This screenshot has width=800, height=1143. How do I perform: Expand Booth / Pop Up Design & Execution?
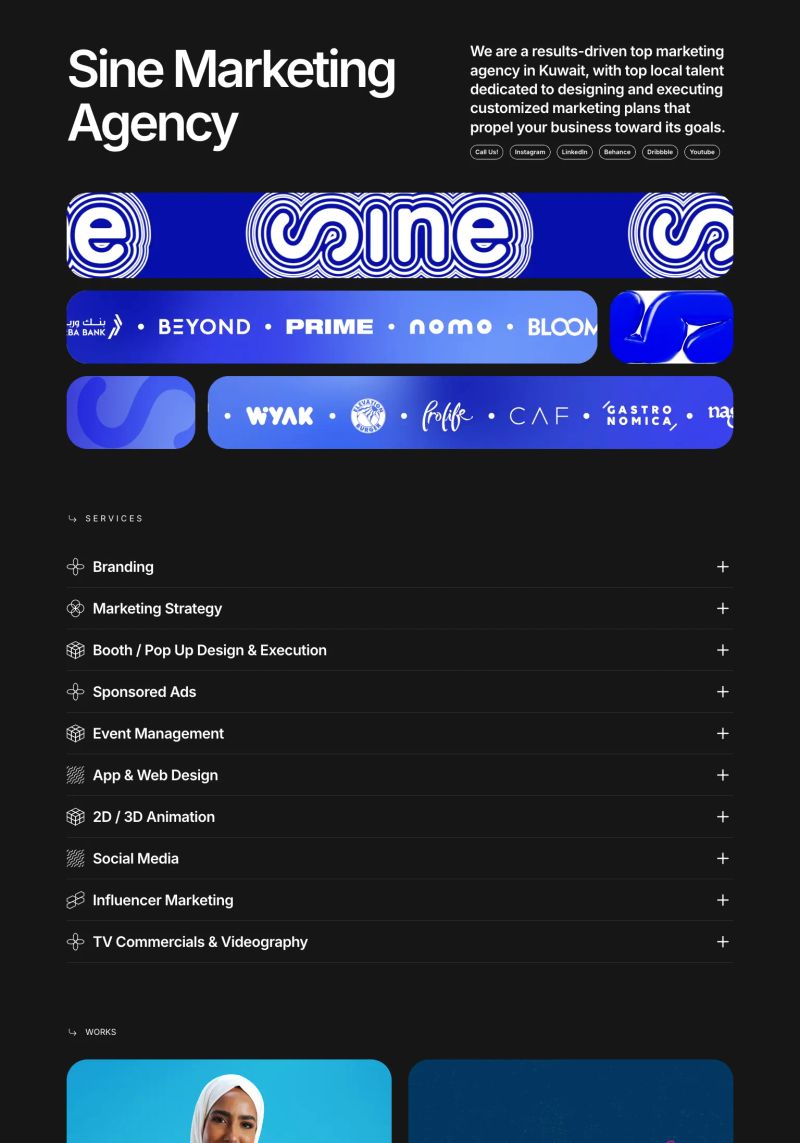click(722, 650)
